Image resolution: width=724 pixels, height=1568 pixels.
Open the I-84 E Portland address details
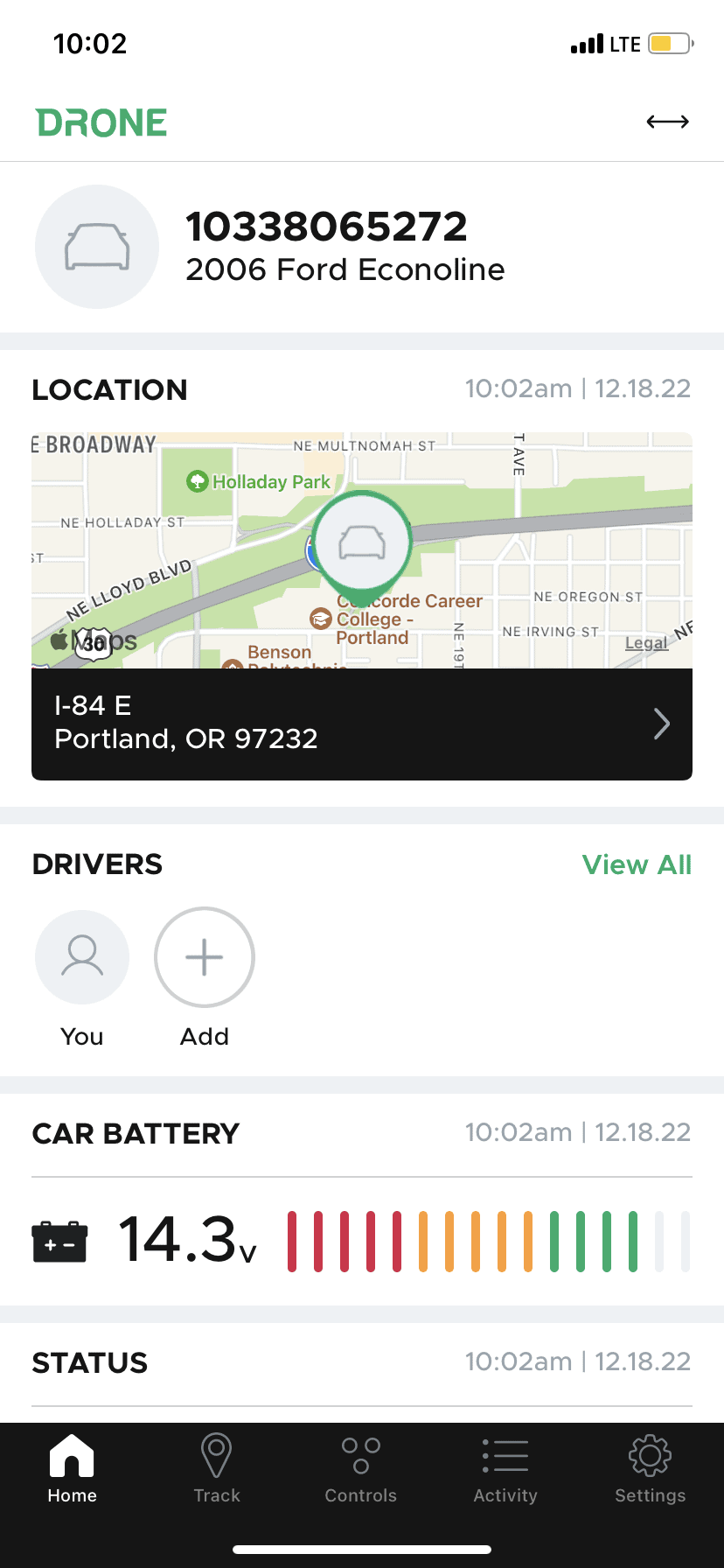pos(362,724)
